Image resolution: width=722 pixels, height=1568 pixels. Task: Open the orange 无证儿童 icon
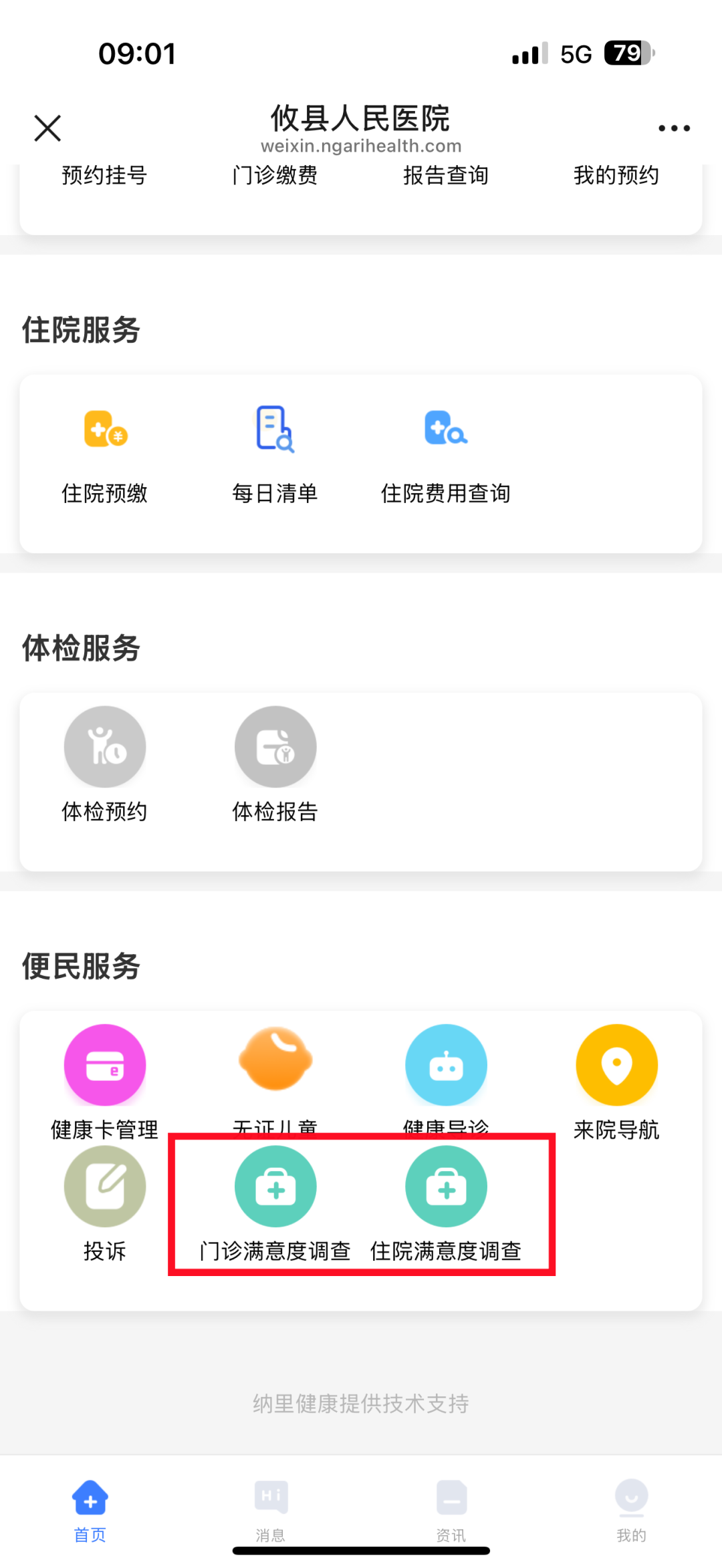[x=275, y=1059]
